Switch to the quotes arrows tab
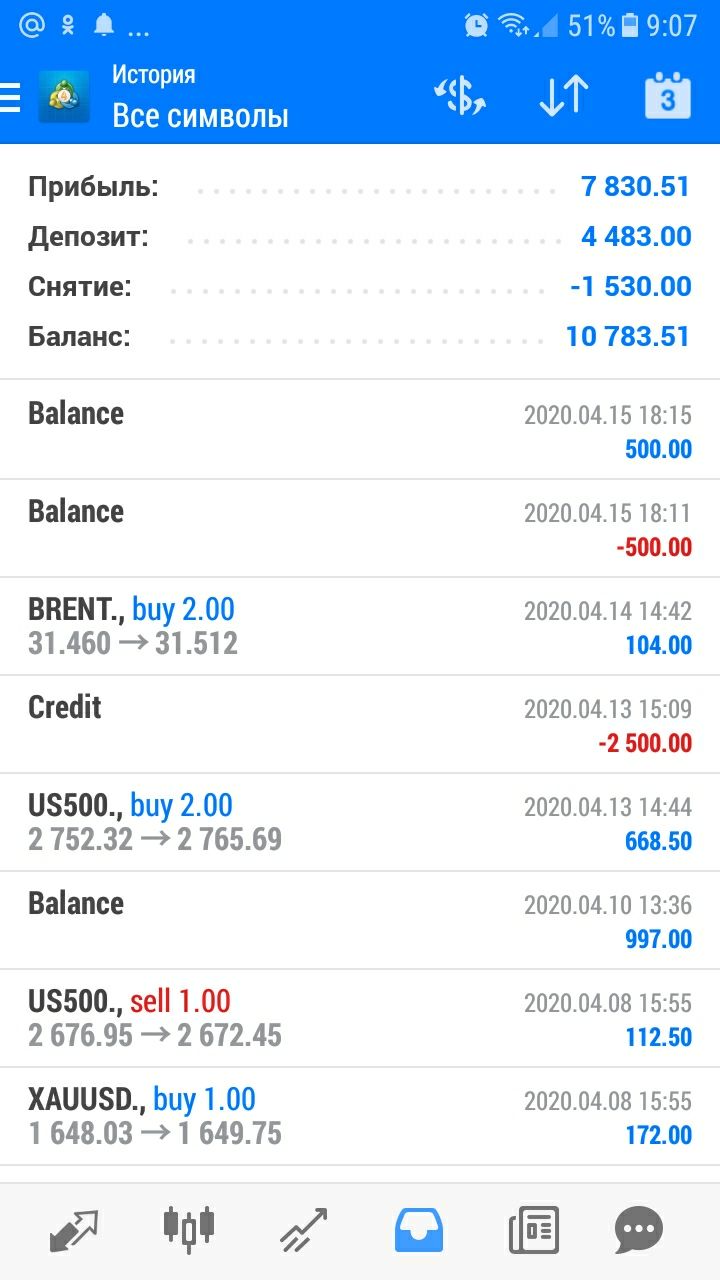 [x=74, y=1230]
